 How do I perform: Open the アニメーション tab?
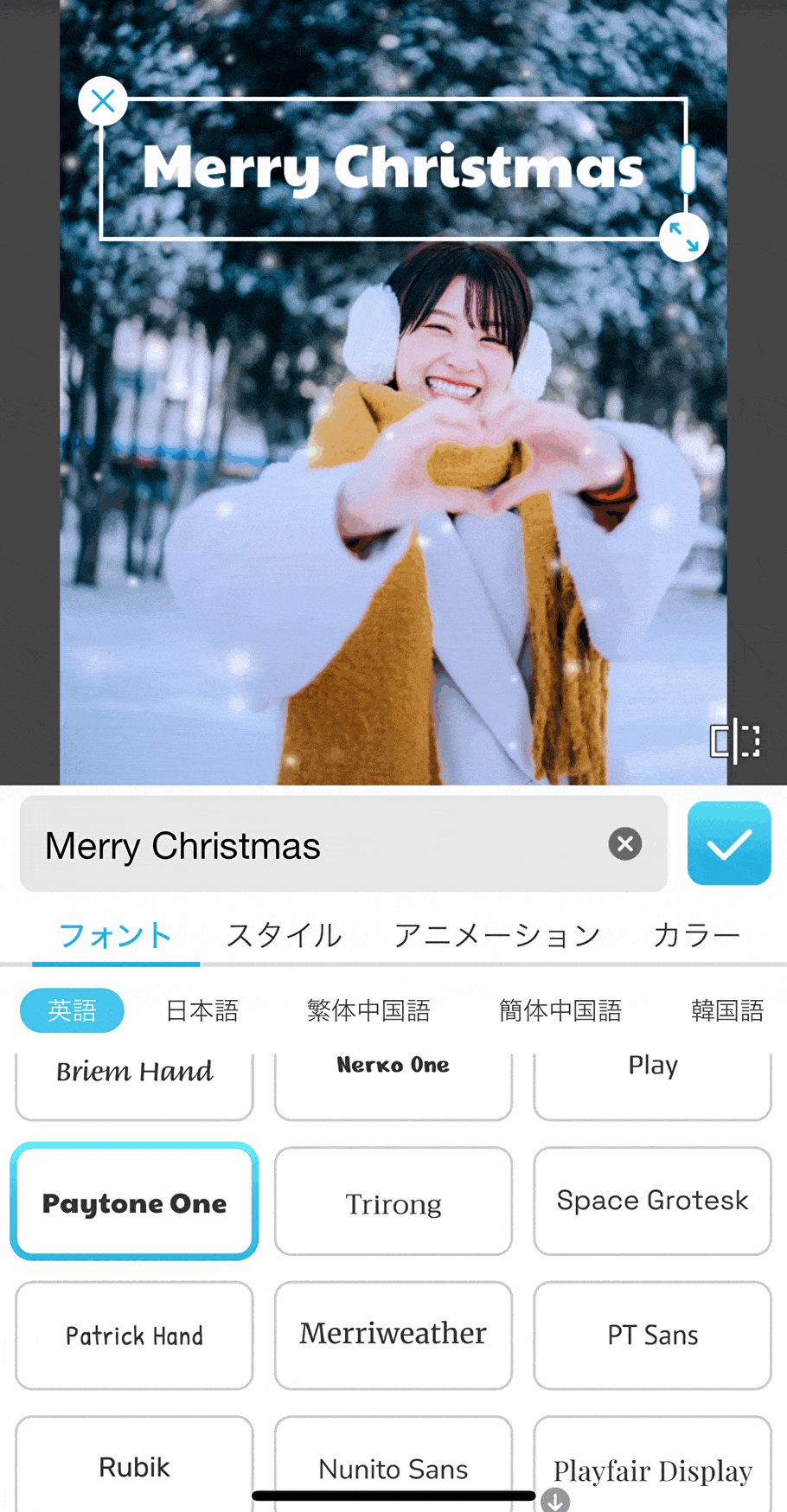tap(497, 935)
